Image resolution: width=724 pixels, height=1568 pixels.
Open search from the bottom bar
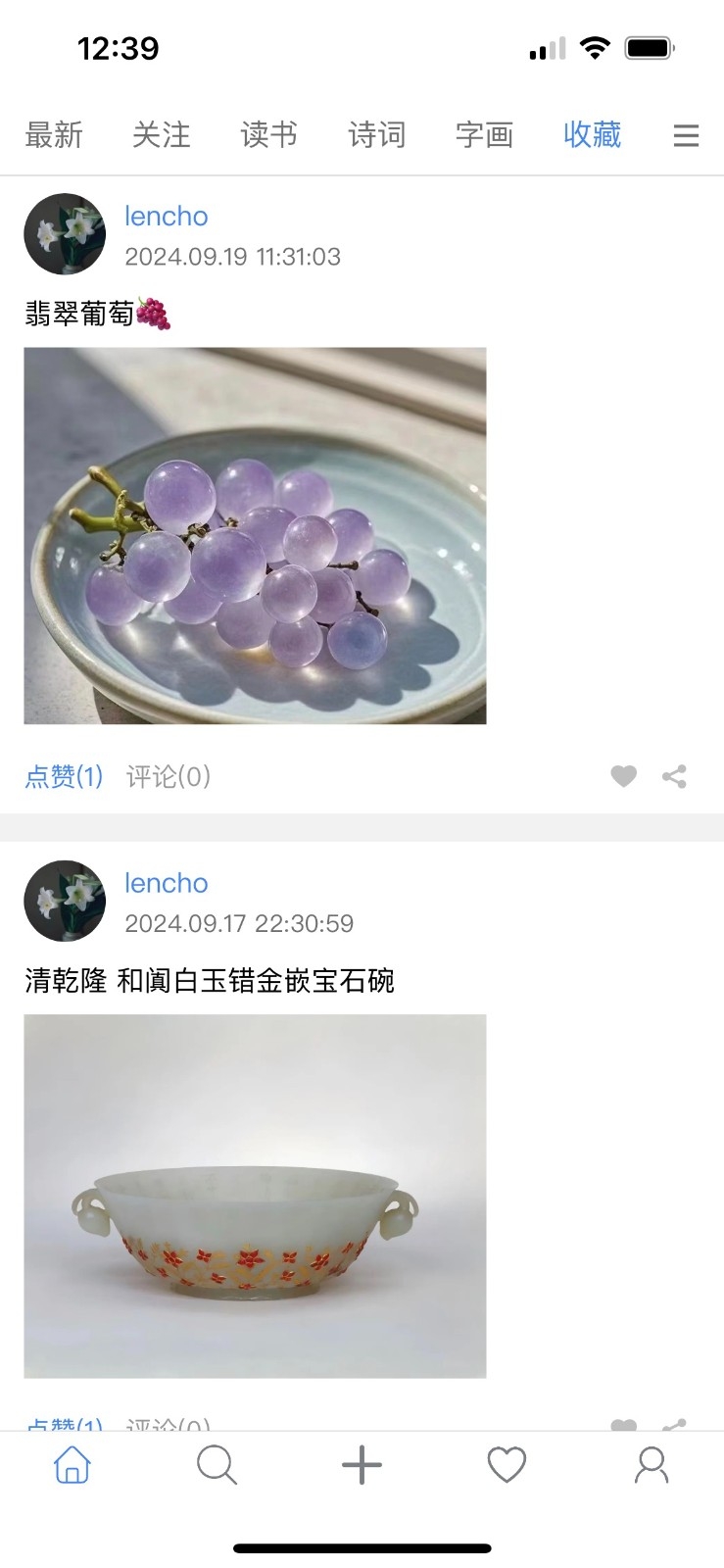click(x=217, y=1466)
